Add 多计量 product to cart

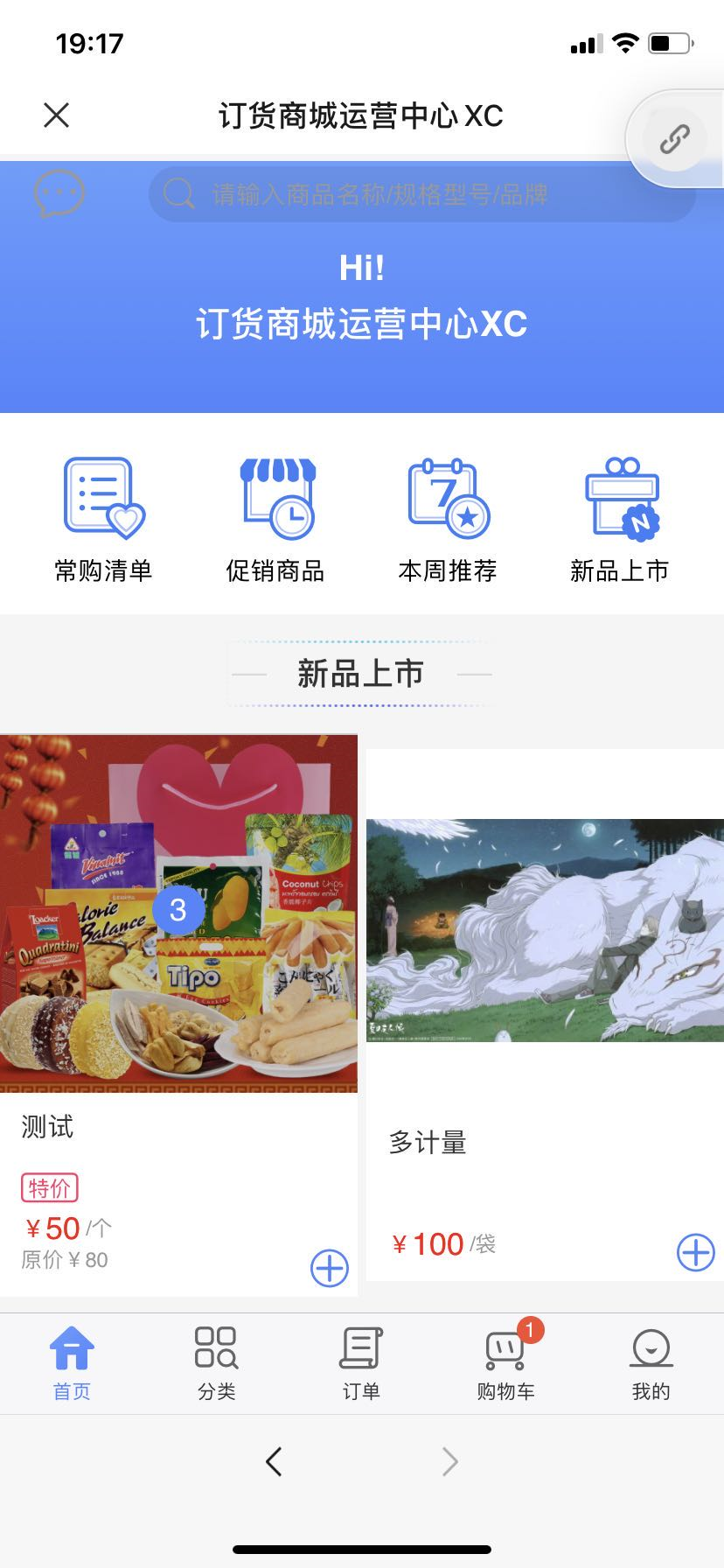coord(696,1252)
